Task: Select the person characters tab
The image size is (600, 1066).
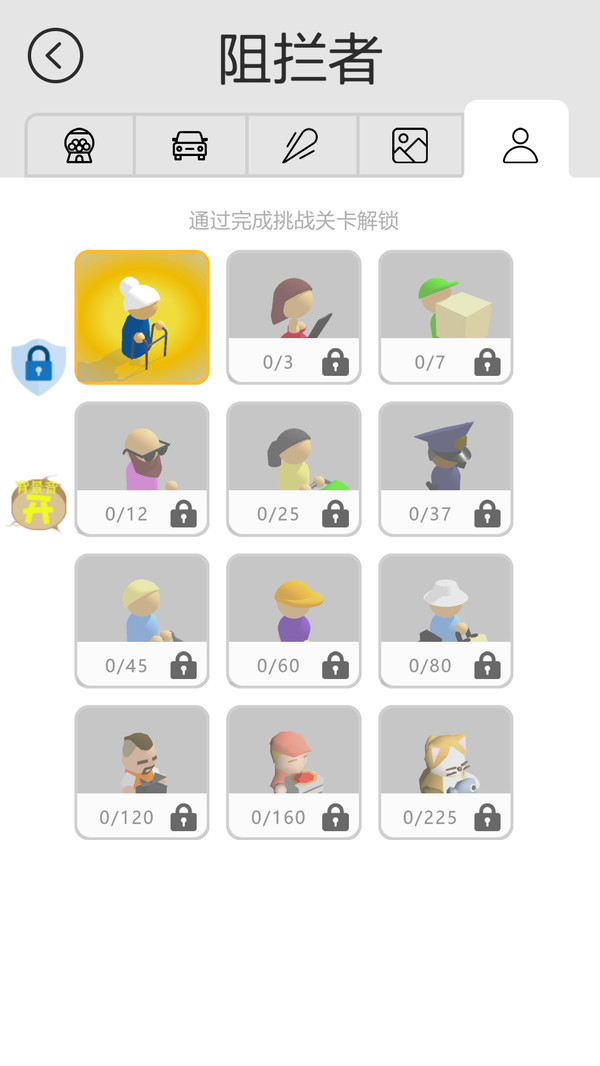Action: (520, 145)
